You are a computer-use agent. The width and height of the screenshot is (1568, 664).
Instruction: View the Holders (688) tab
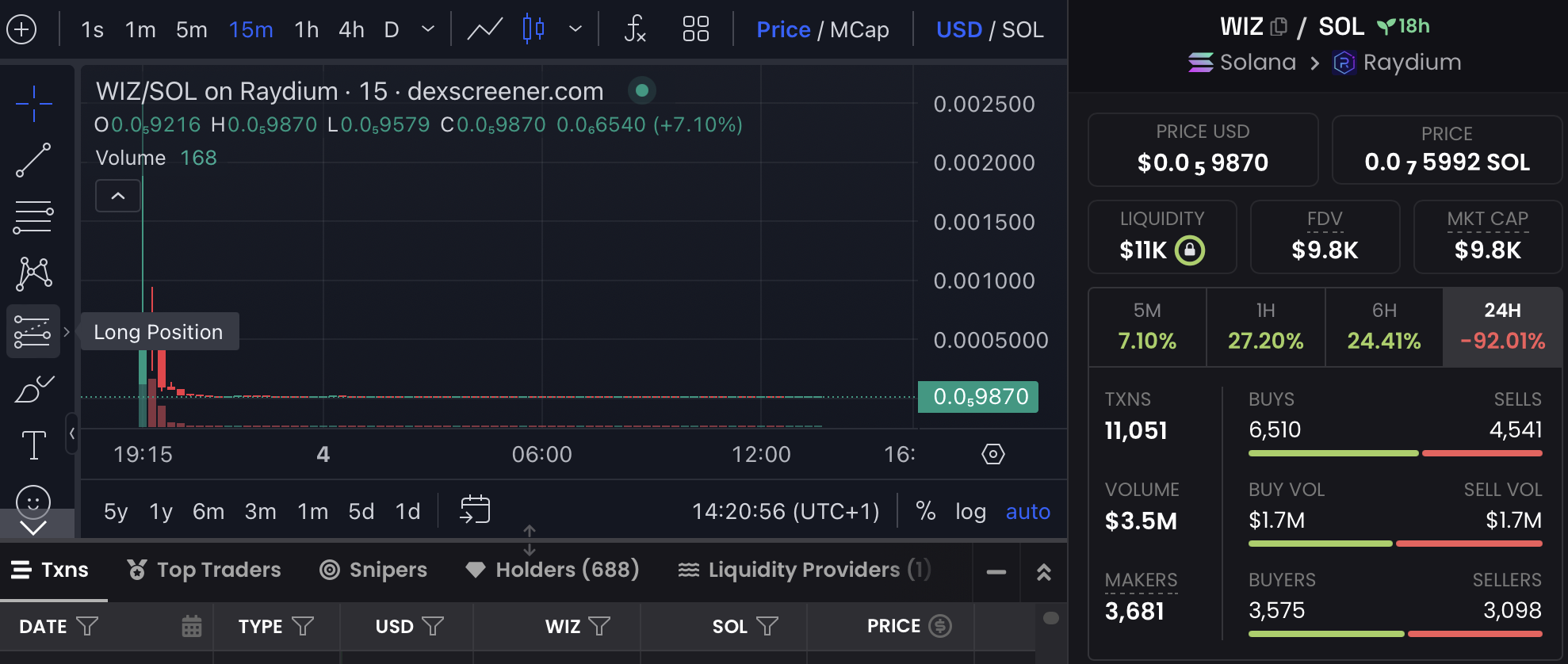coord(553,570)
